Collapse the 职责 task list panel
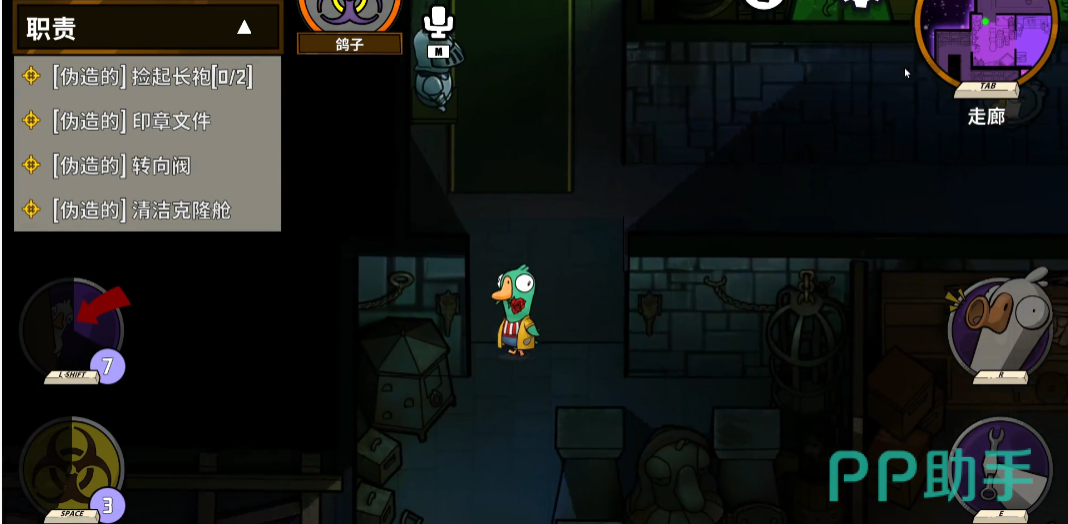Screen dimensions: 1068x524 [x=244, y=27]
